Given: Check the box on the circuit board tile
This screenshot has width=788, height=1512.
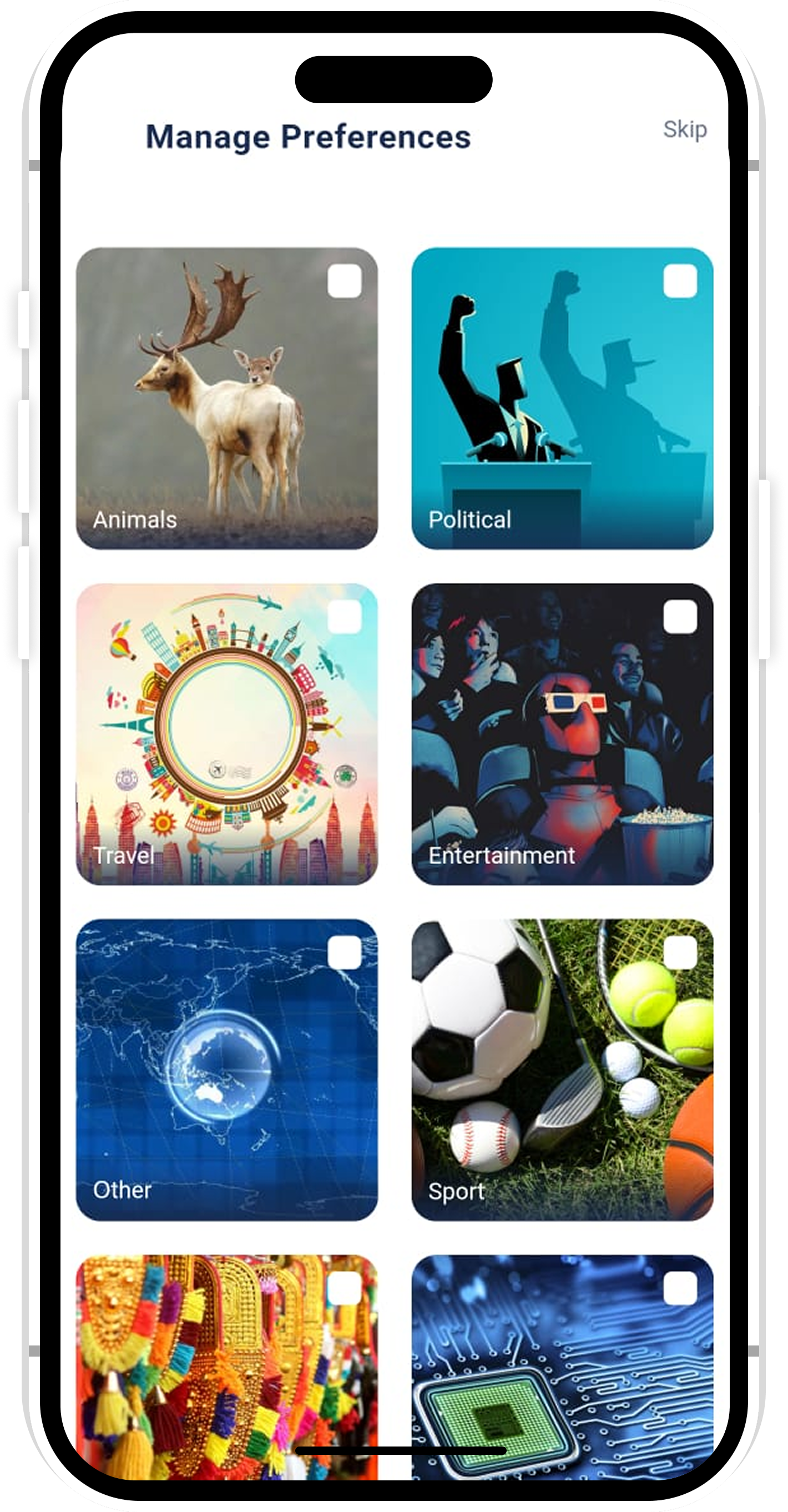Looking at the screenshot, I should [x=680, y=1288].
